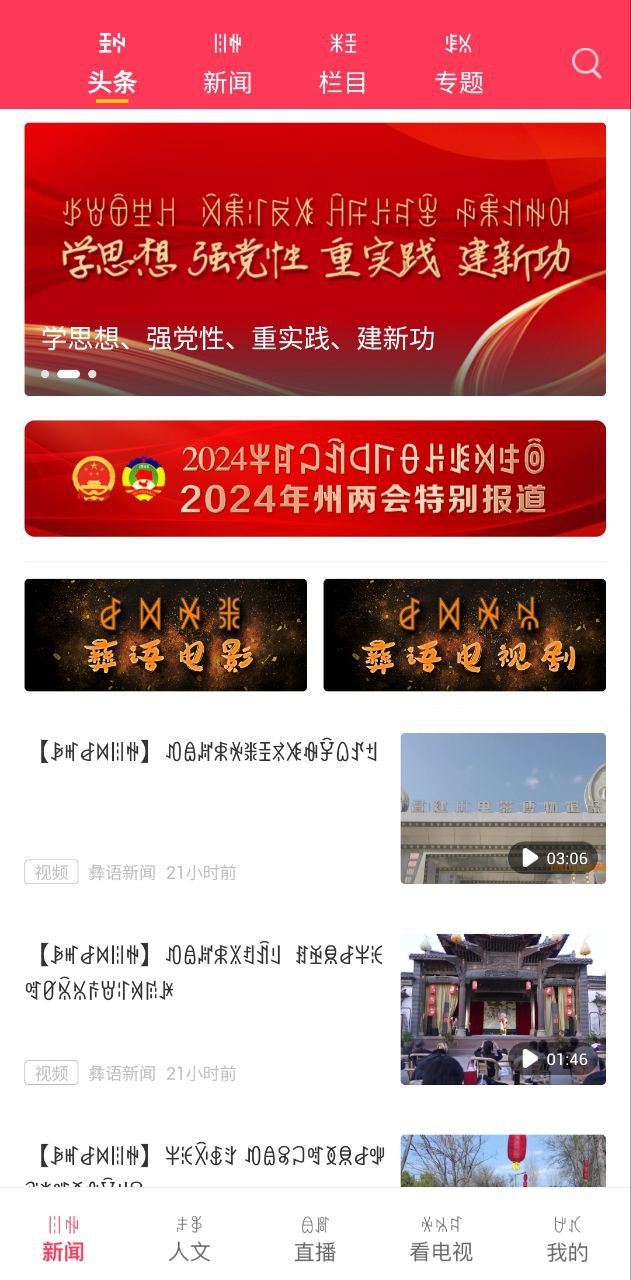Open the 彝语电影 tile
The height and width of the screenshot is (1280, 631).
click(x=166, y=635)
